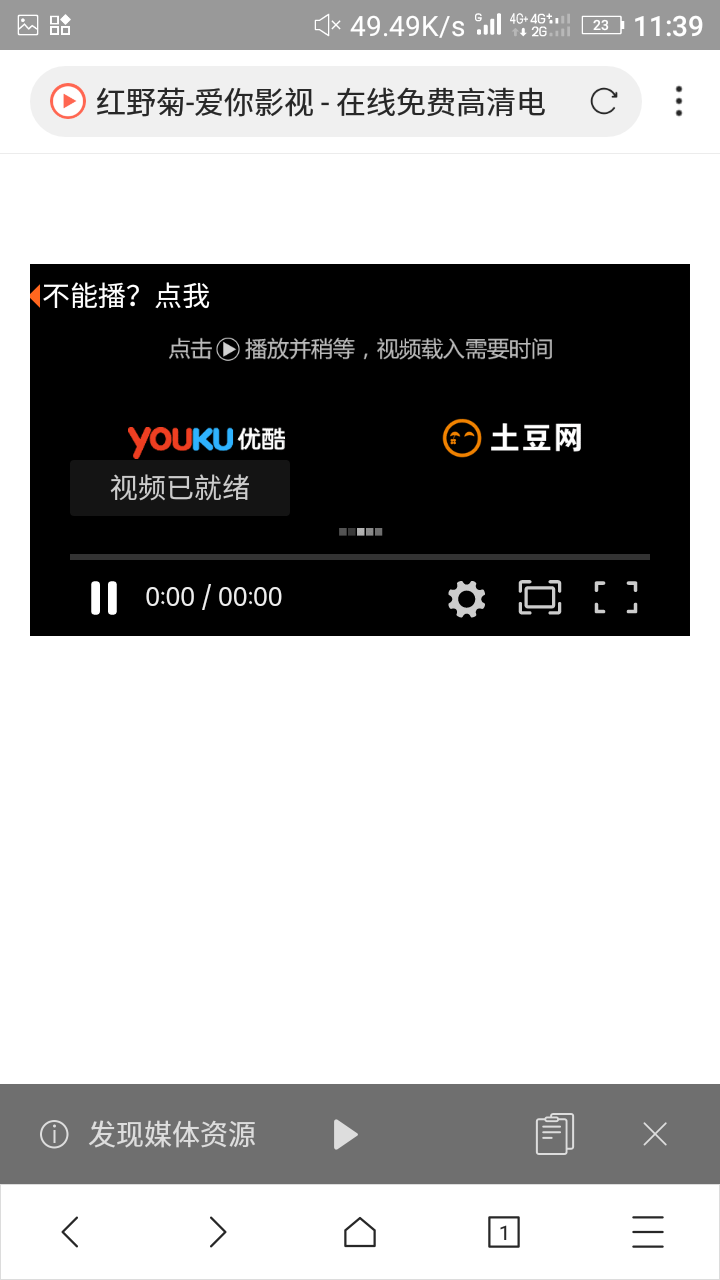
Task: Go forward to the next page
Action: 217,1232
